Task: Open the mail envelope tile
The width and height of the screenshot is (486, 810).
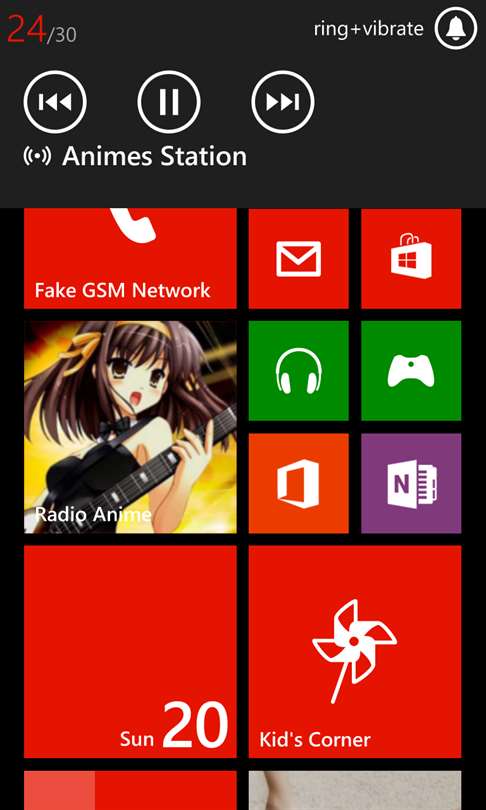Action: tap(299, 258)
